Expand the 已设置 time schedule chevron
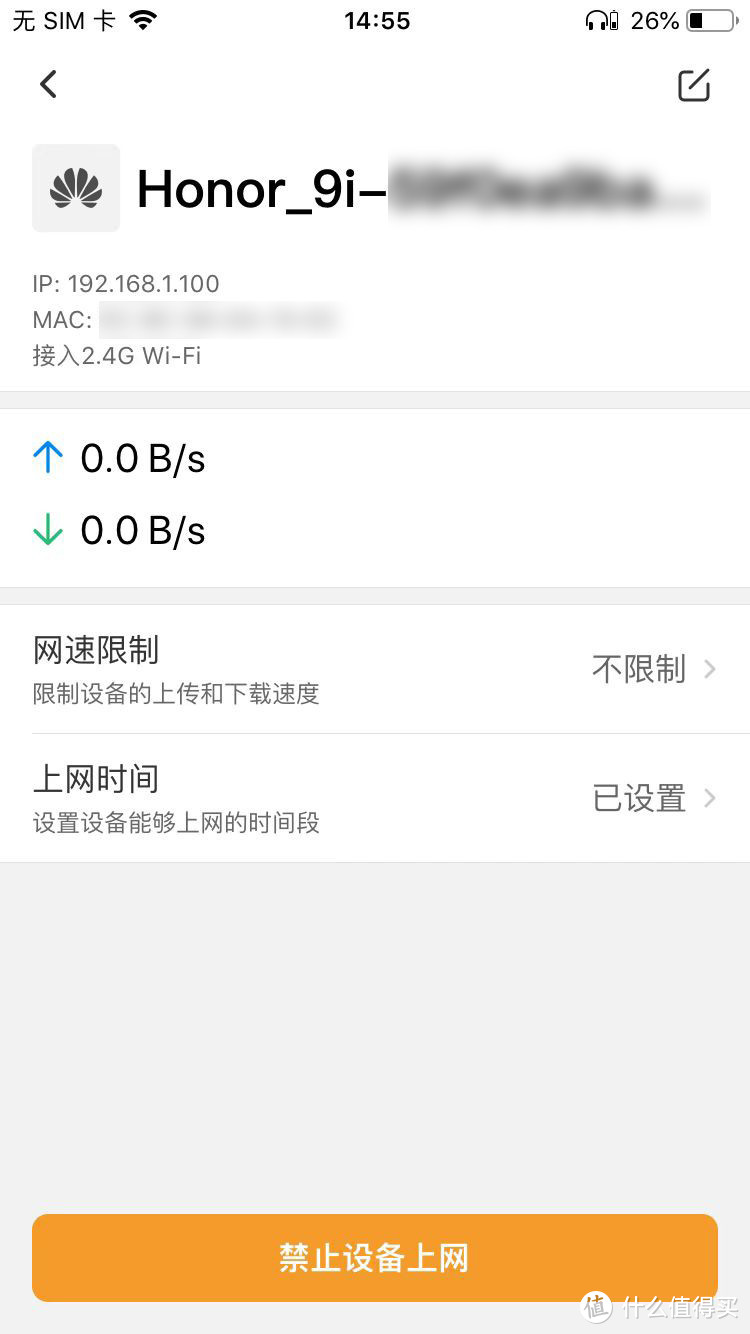The image size is (750, 1334). [710, 798]
